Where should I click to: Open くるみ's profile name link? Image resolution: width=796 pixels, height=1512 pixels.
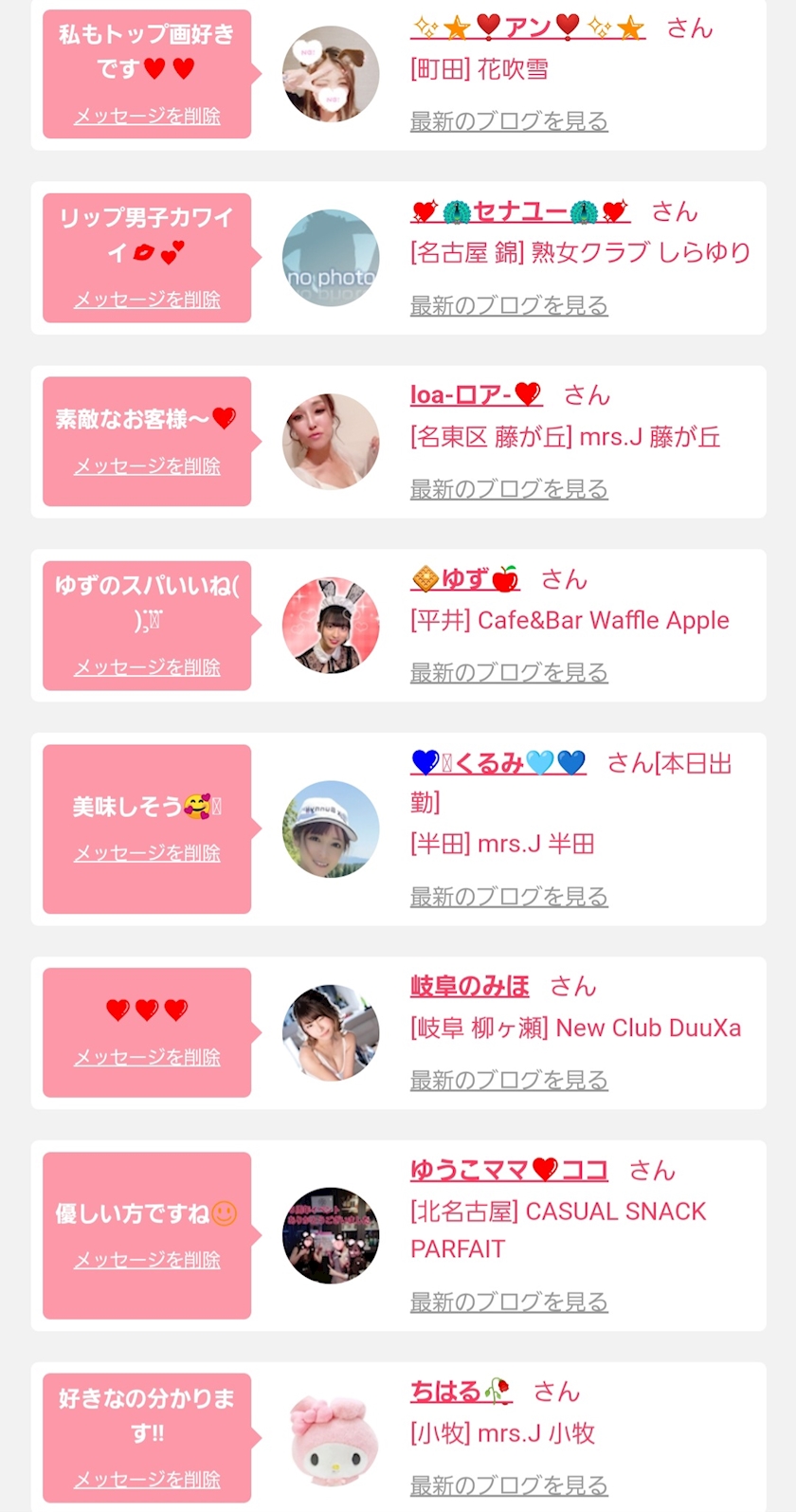coord(497,763)
